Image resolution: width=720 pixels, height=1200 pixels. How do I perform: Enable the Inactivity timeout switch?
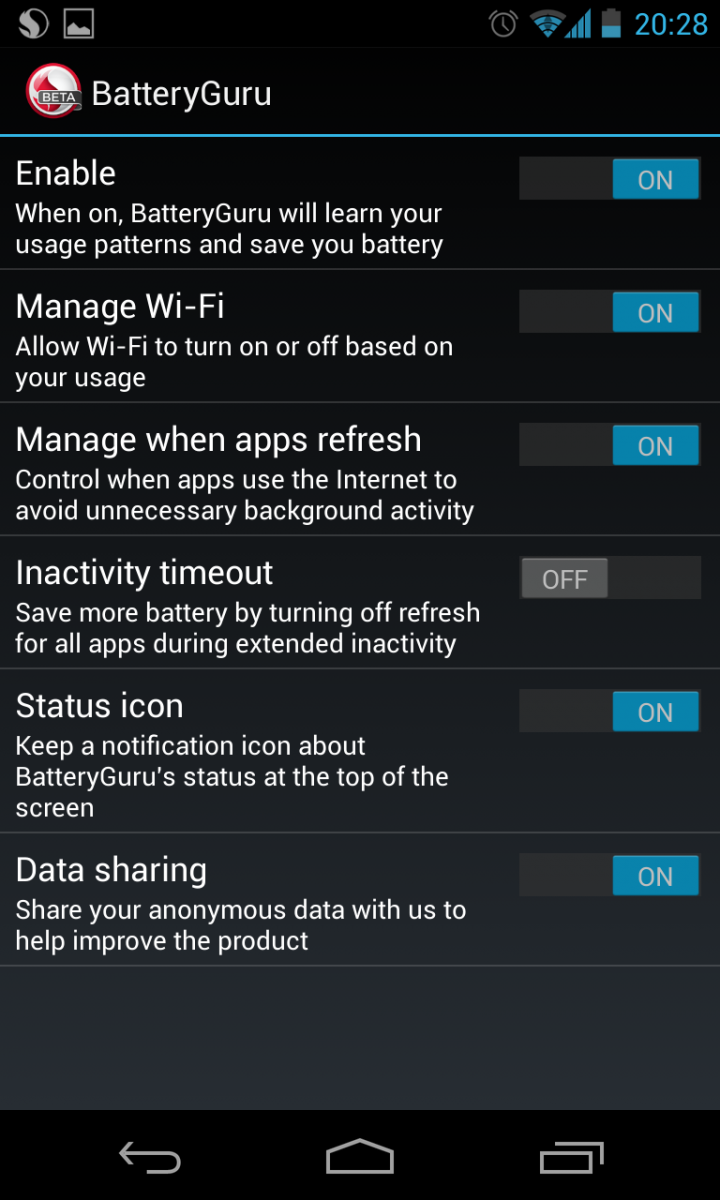point(609,578)
